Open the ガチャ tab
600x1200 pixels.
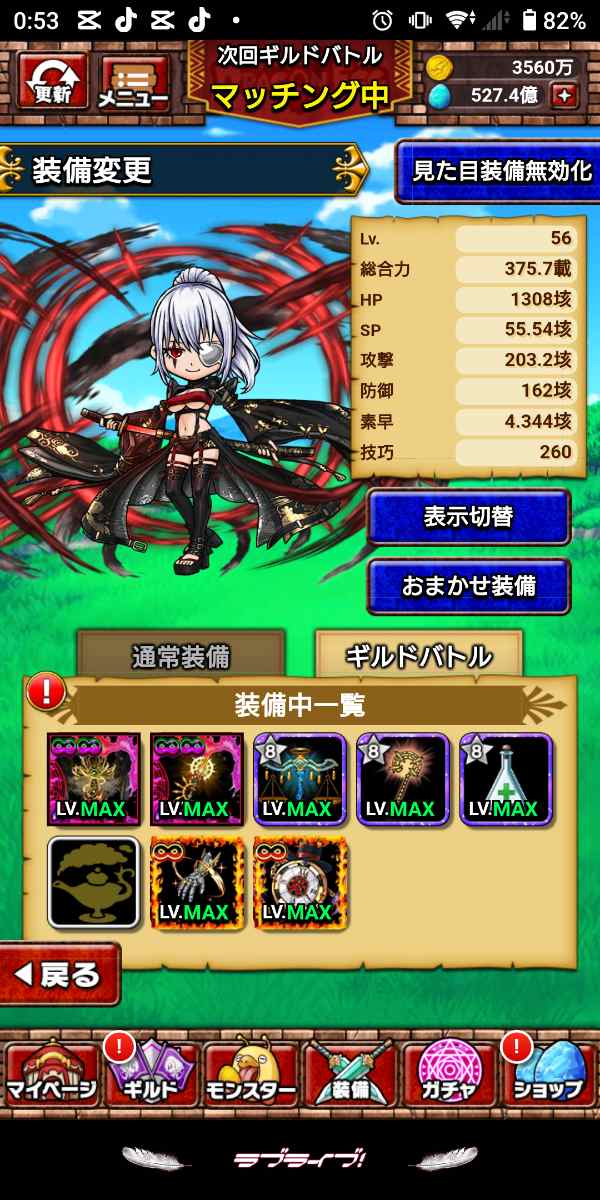pos(450,1075)
